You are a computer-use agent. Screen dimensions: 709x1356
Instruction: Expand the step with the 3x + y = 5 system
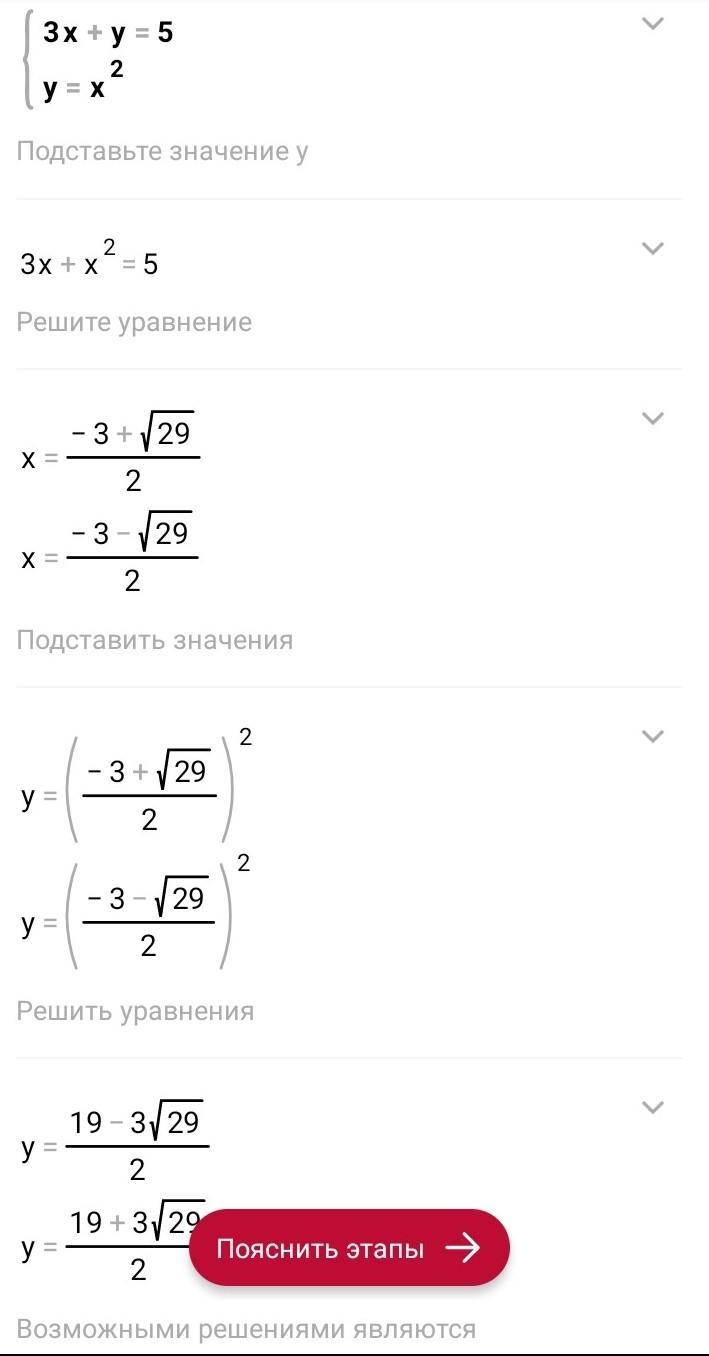point(652,24)
